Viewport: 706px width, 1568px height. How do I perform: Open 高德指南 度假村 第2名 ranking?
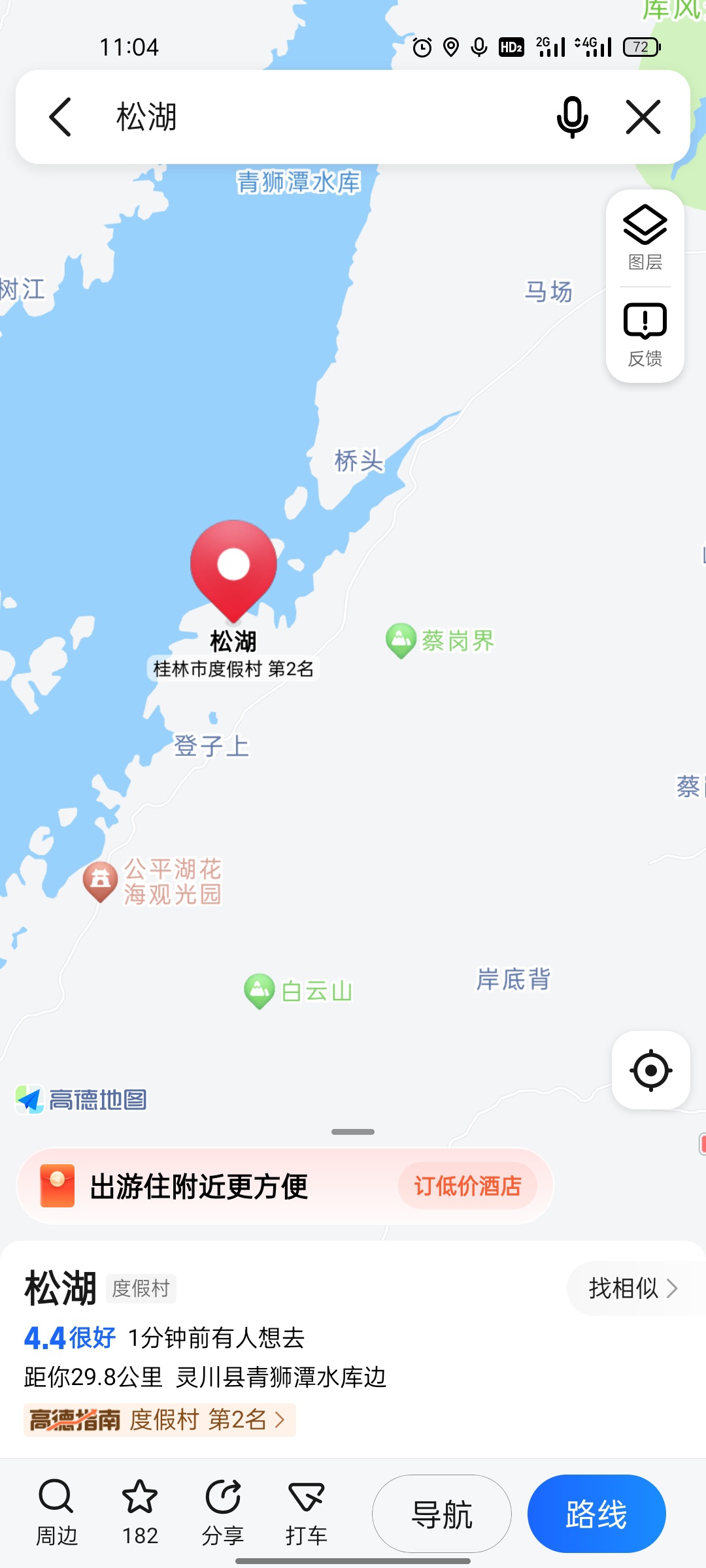click(x=160, y=1420)
